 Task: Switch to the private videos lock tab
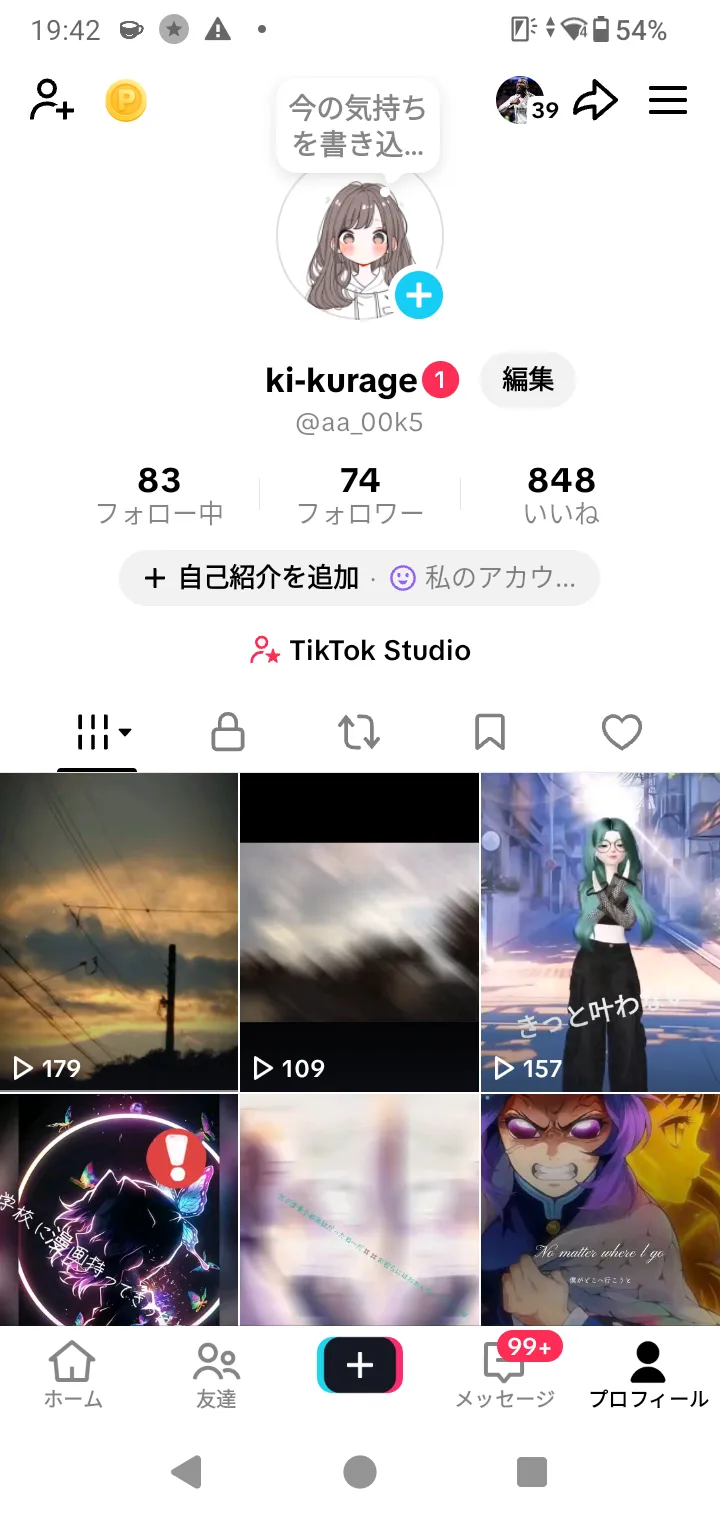pyautogui.click(x=228, y=733)
